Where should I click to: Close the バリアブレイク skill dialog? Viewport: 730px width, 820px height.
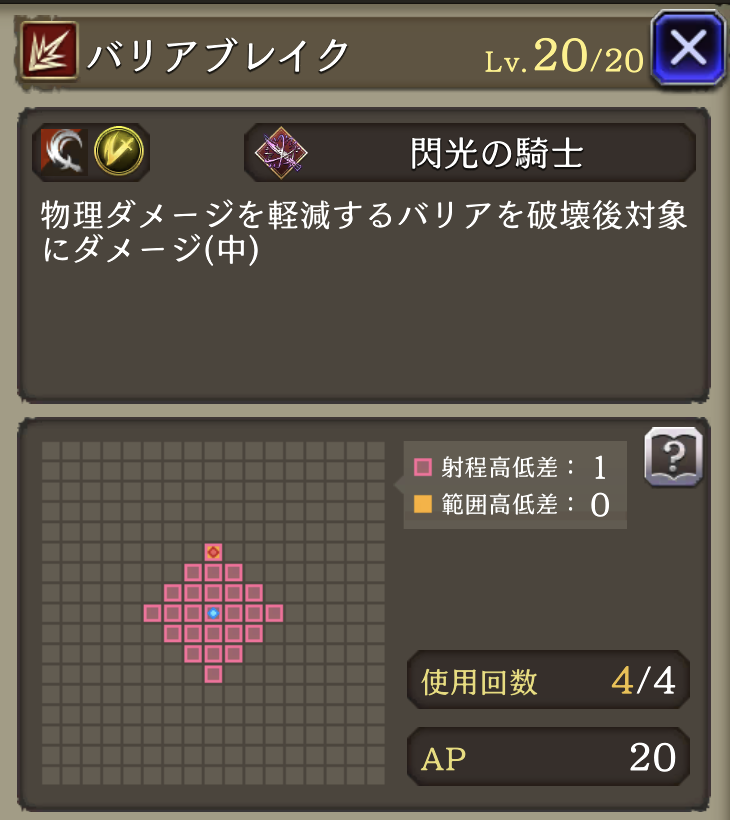coord(688,49)
